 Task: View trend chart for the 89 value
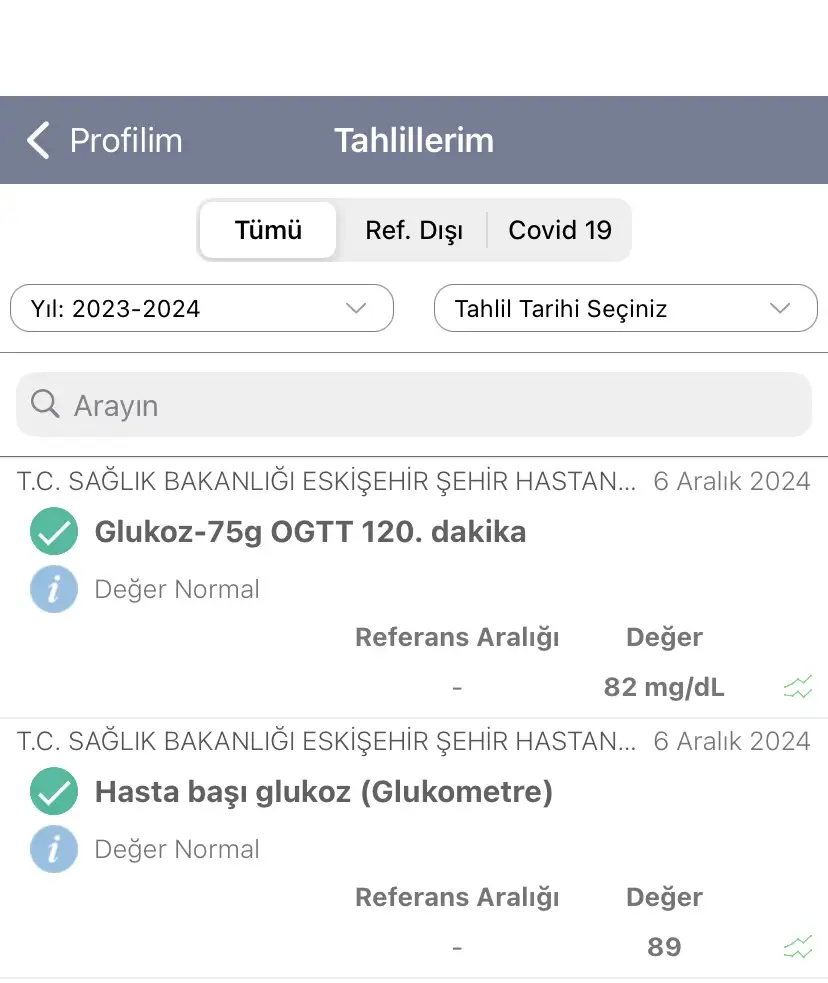point(797,947)
